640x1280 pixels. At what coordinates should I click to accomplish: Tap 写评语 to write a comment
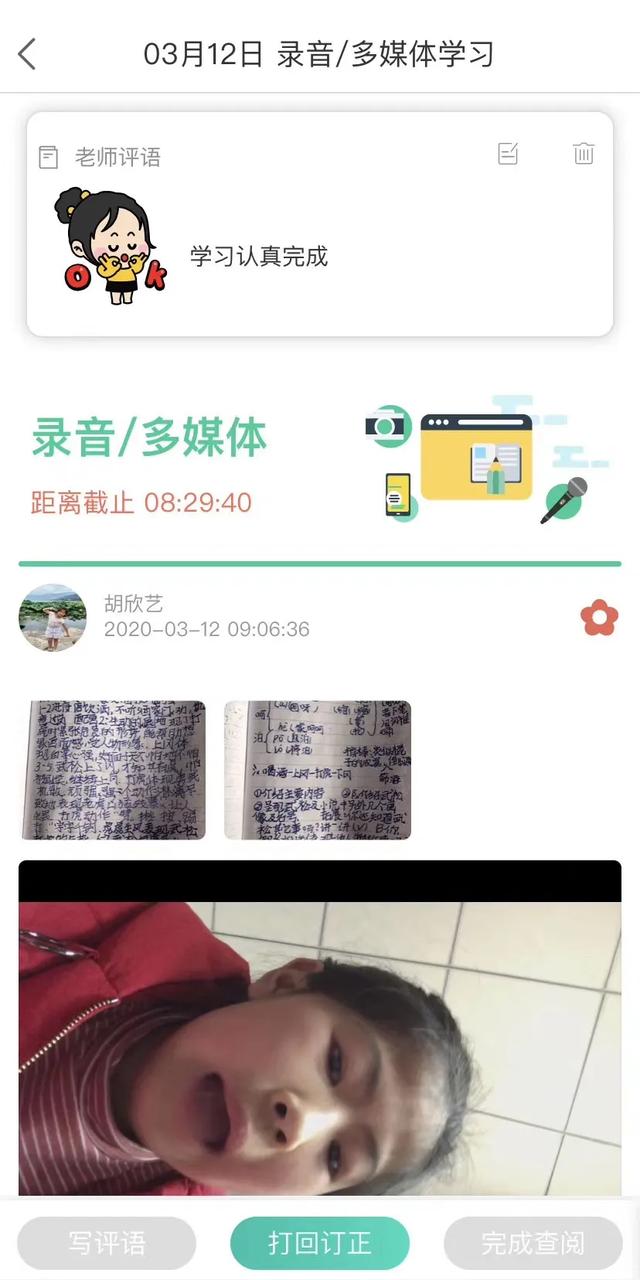[107, 1243]
